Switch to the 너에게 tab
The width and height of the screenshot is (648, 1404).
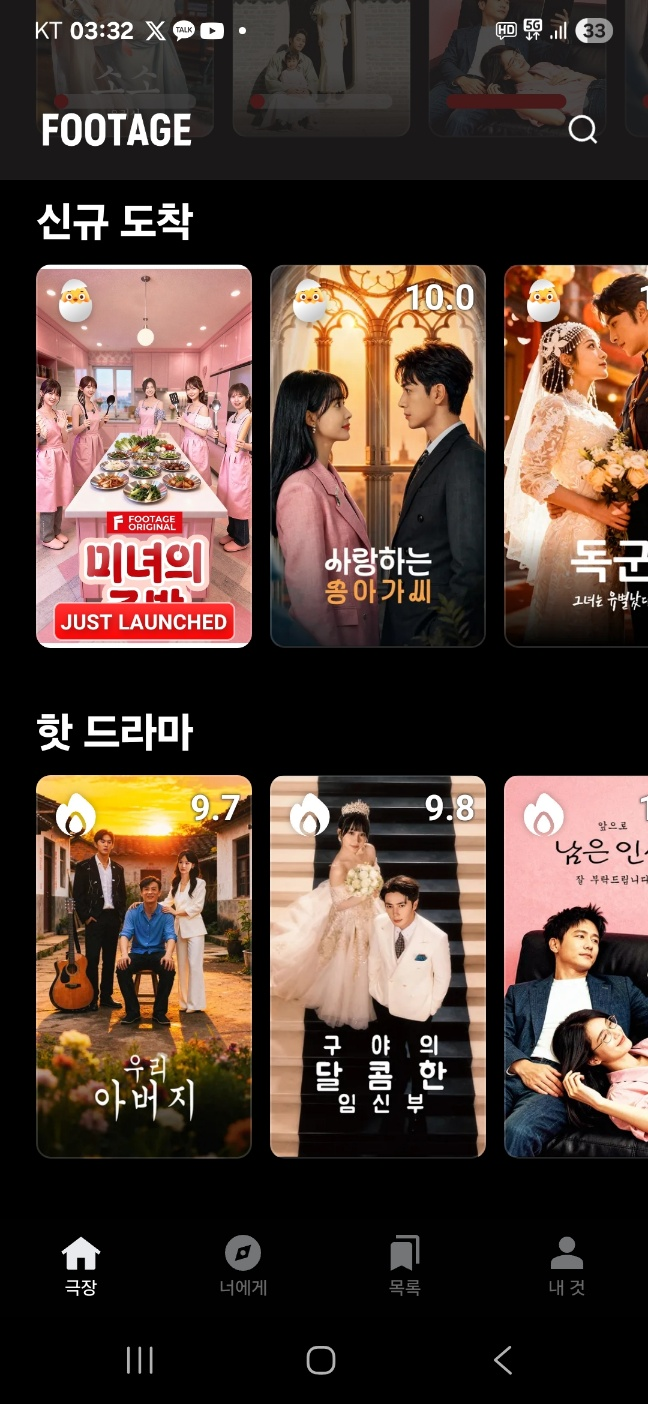(x=243, y=1266)
